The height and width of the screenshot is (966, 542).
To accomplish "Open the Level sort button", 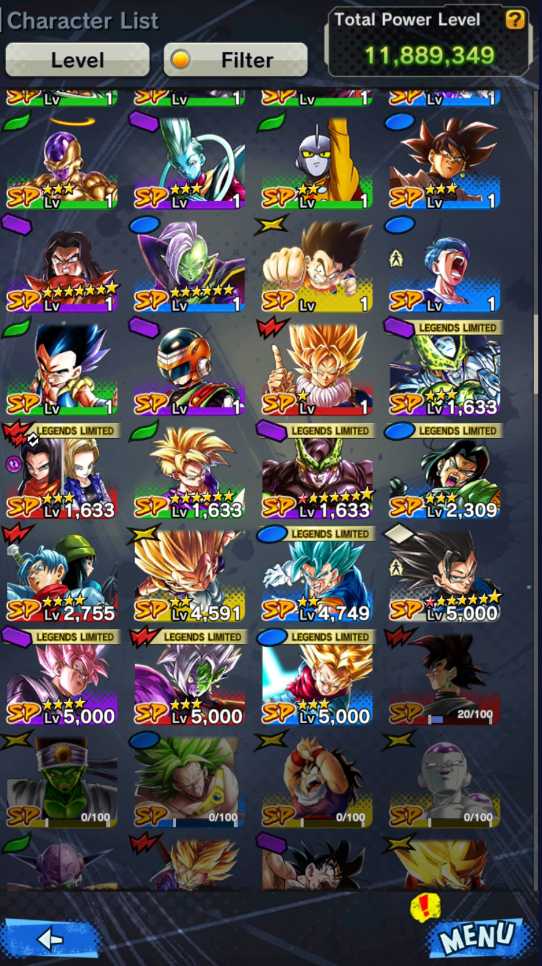I will click(x=78, y=60).
